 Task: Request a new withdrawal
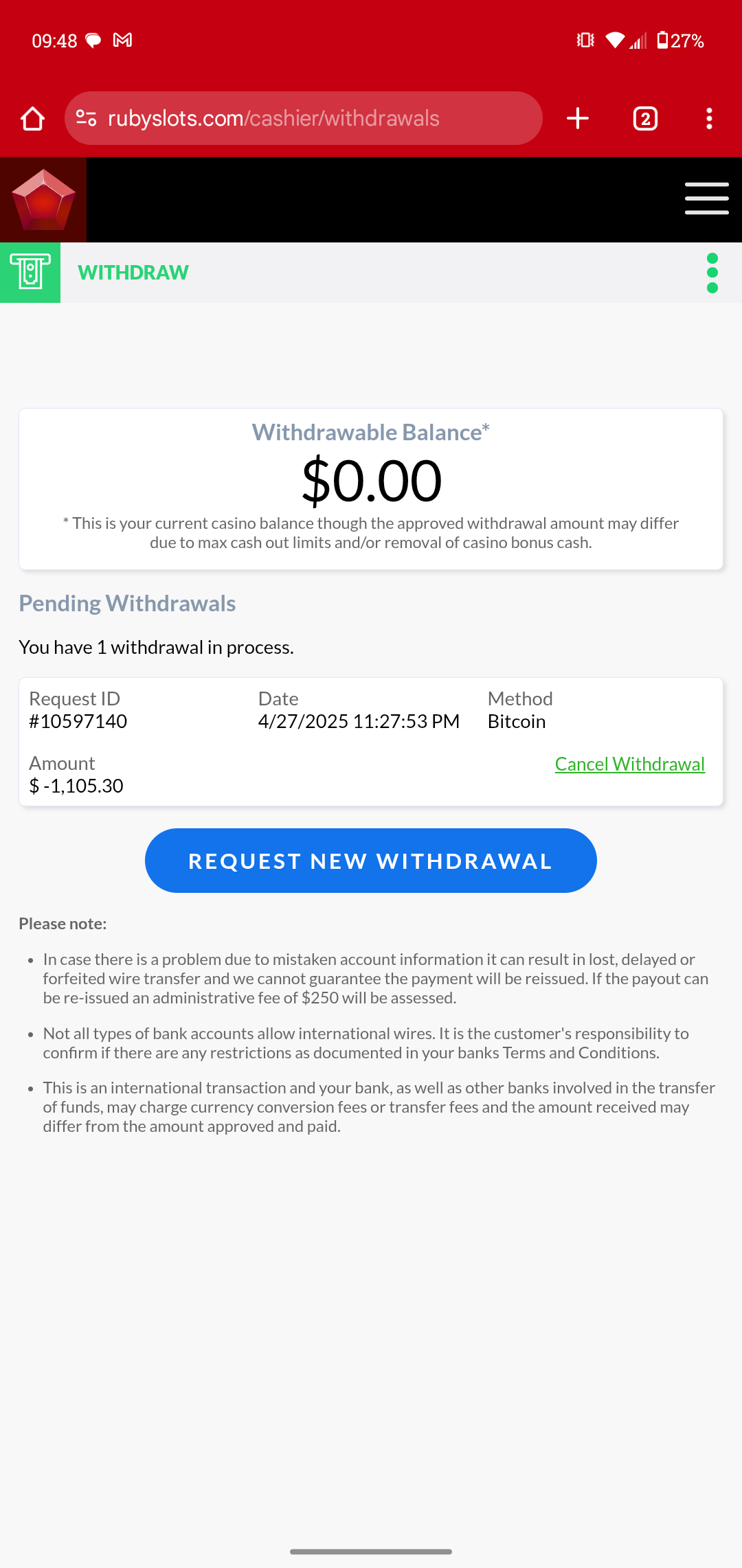coord(370,861)
